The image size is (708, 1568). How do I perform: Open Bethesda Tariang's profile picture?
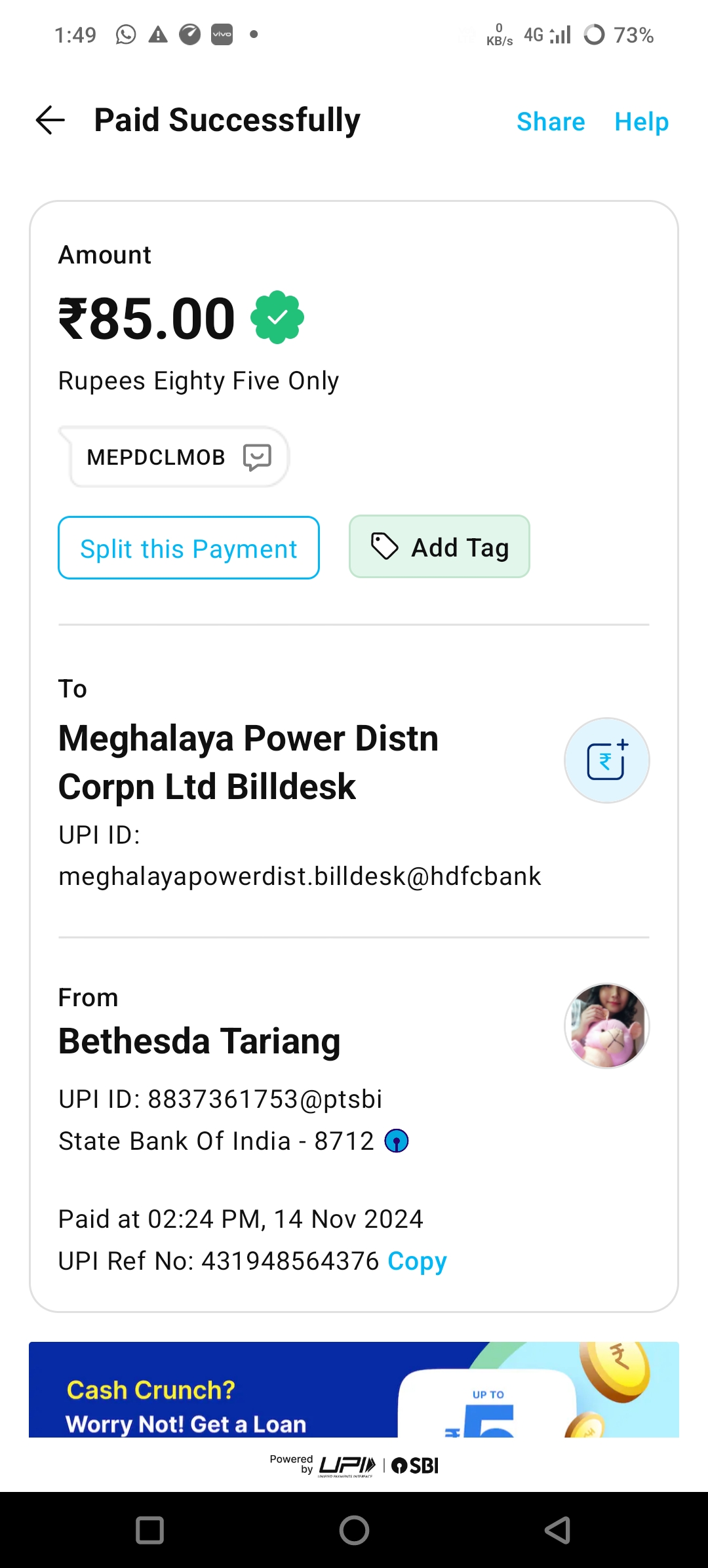tap(607, 1025)
